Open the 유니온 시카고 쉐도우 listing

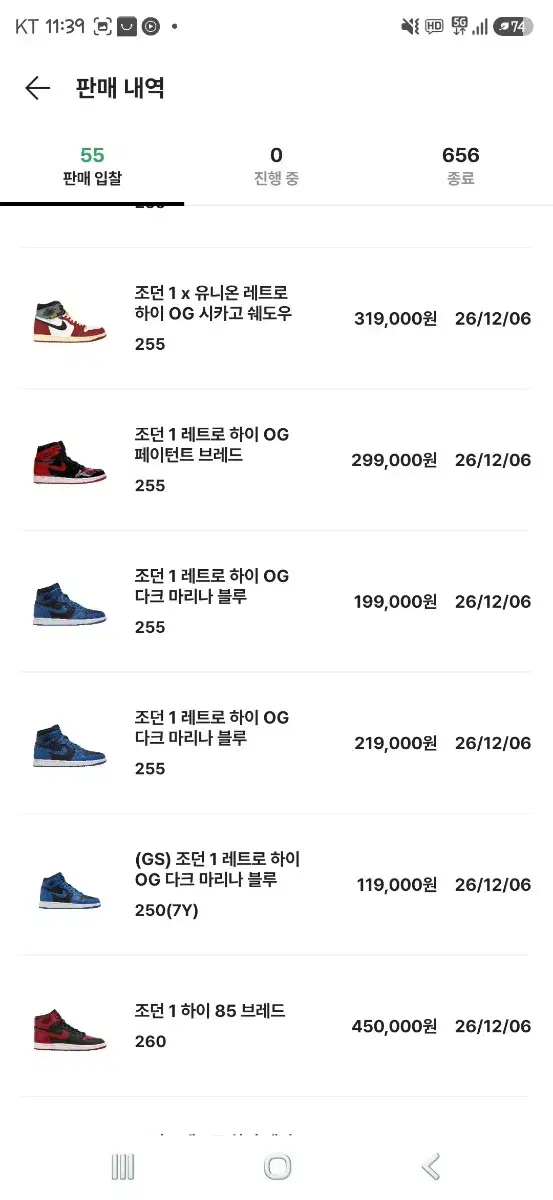[x=276, y=319]
